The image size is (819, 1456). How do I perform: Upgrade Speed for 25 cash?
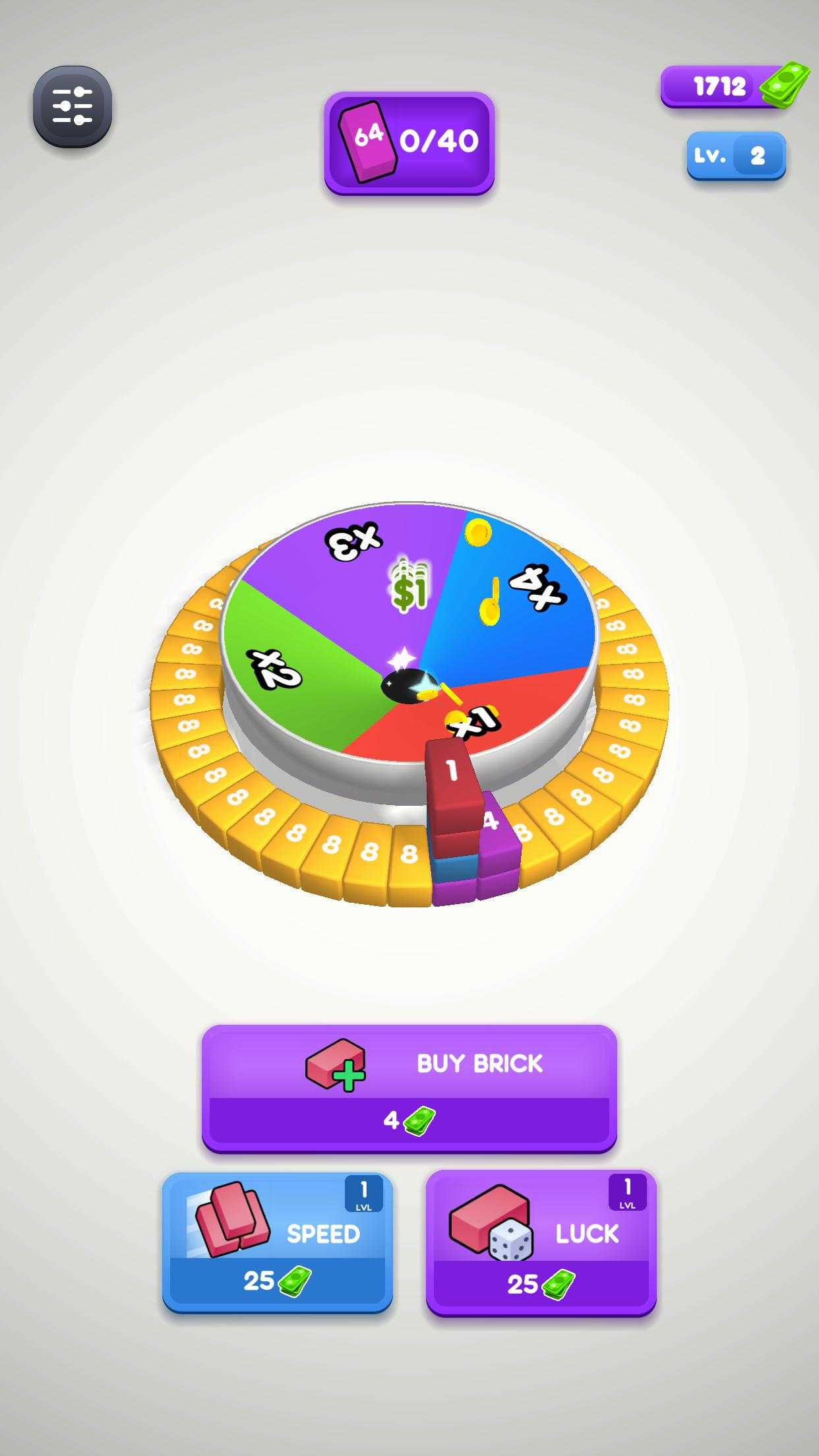[x=277, y=1241]
